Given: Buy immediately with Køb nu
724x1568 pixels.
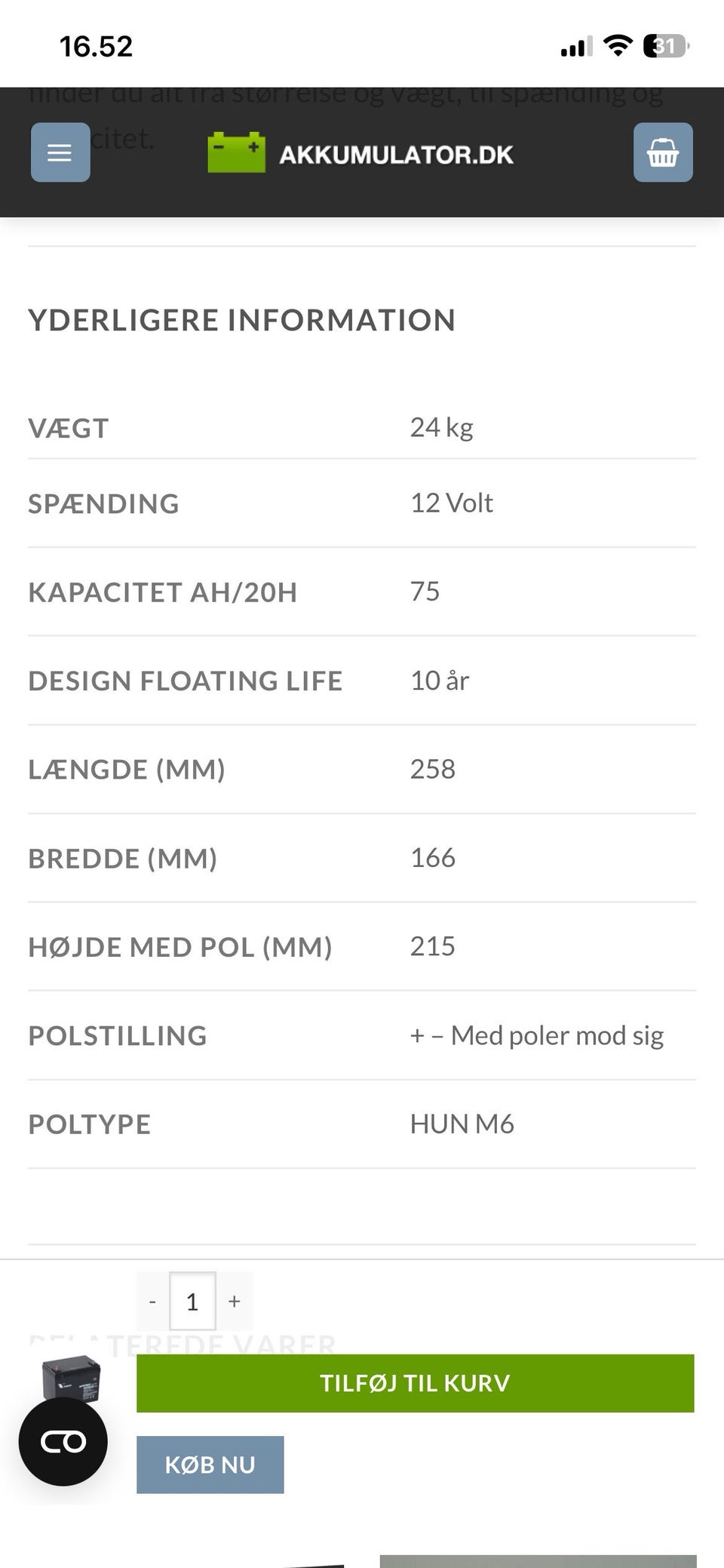Looking at the screenshot, I should [210, 1465].
